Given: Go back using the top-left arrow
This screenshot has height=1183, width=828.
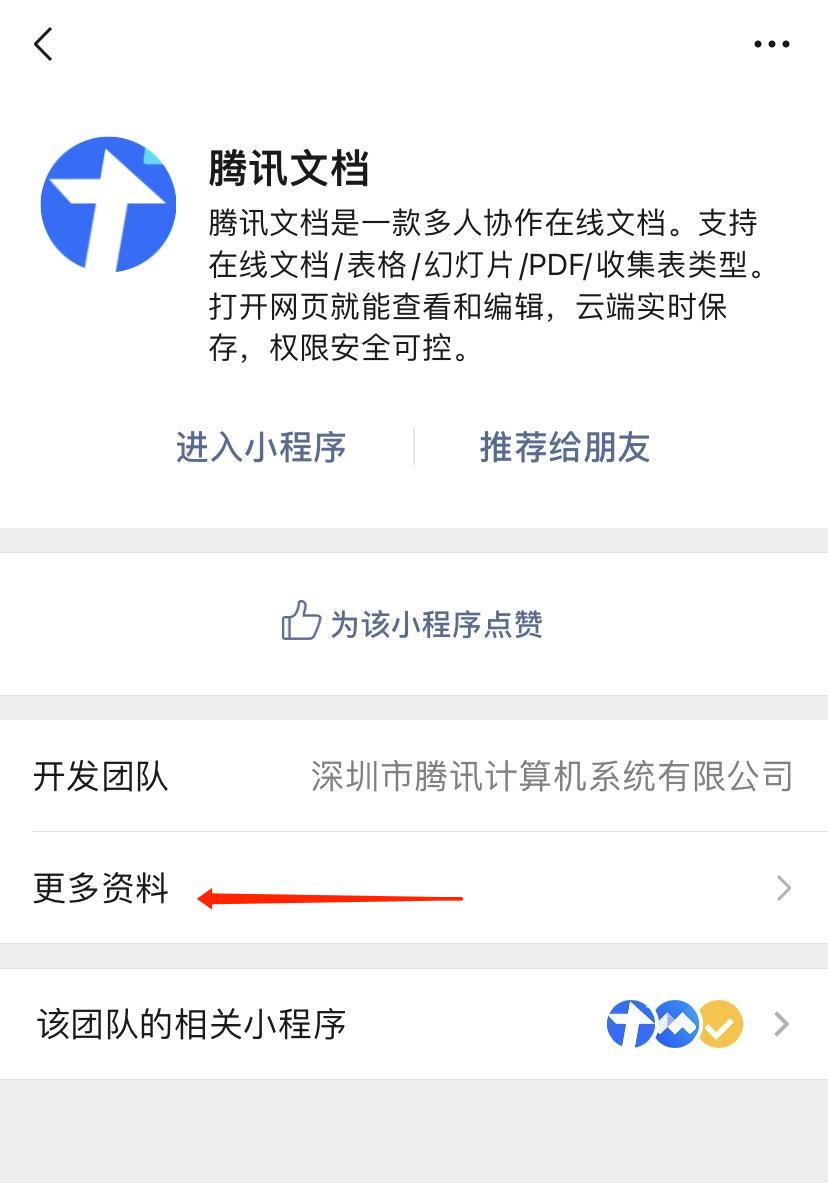Looking at the screenshot, I should click(43, 44).
